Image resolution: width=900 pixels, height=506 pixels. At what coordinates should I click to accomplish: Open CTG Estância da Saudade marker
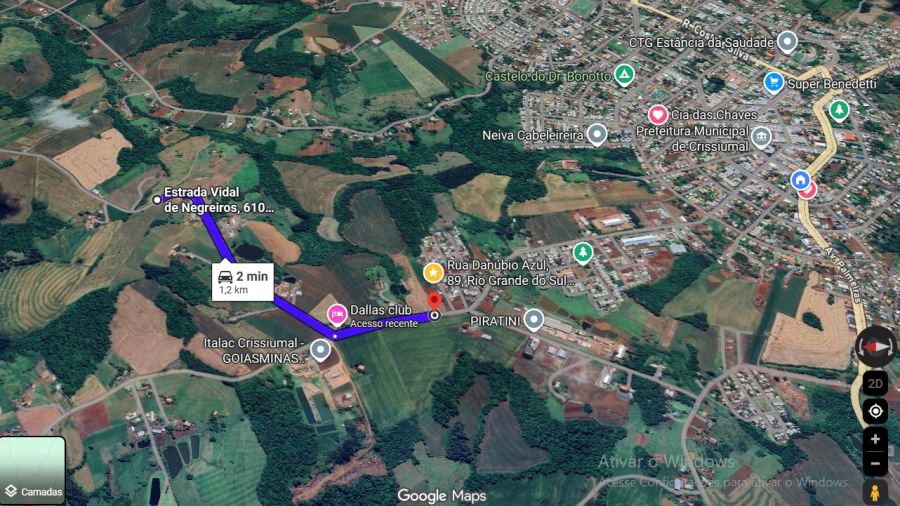pyautogui.click(x=787, y=42)
